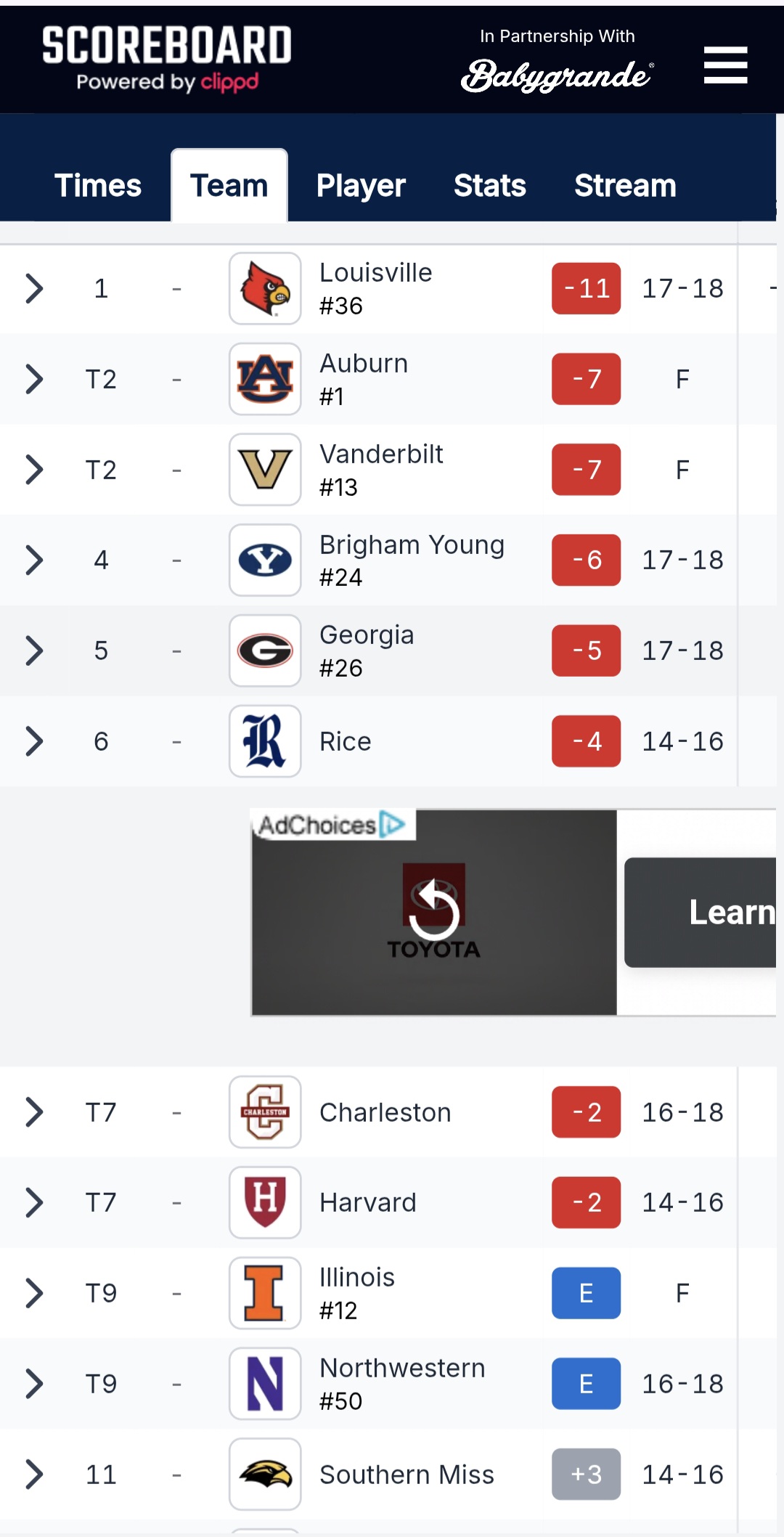This screenshot has width=784, height=1537.
Task: Expand the Harvard team row
Action: click(x=34, y=1202)
